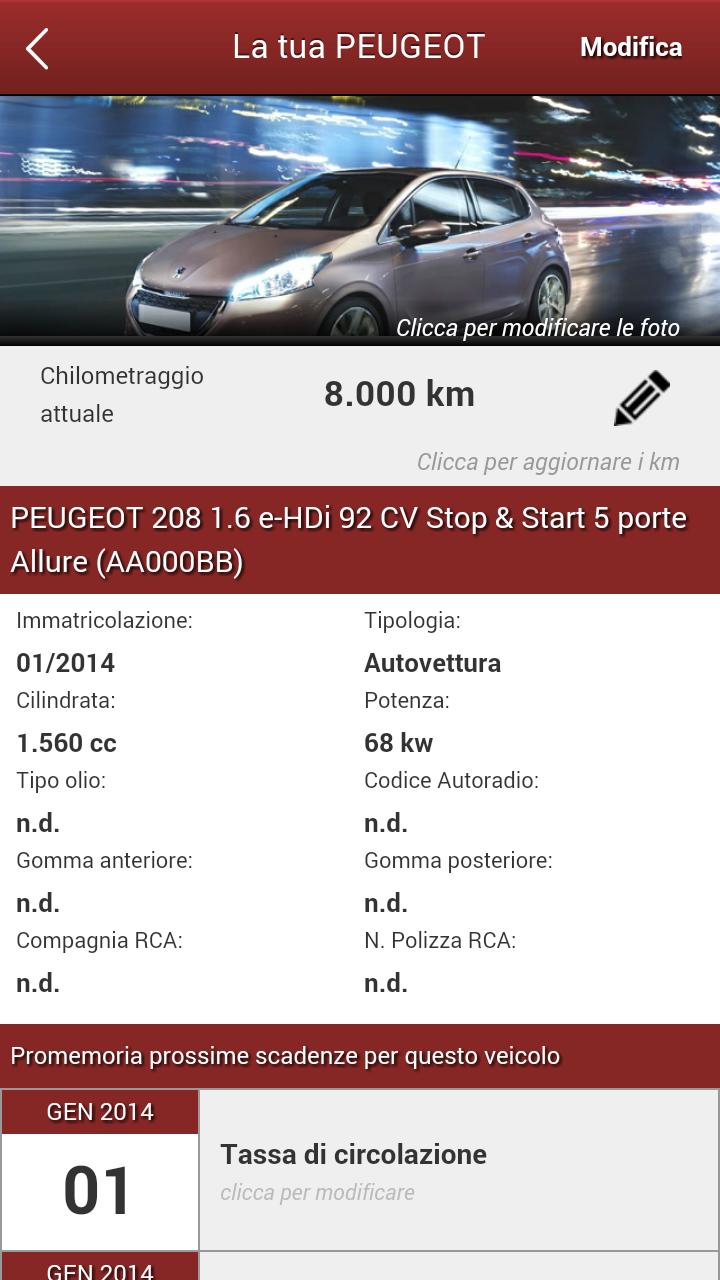720x1280 pixels.
Task: Tap 'Clicca per modificare le foto' on the photo
Action: click(x=540, y=327)
